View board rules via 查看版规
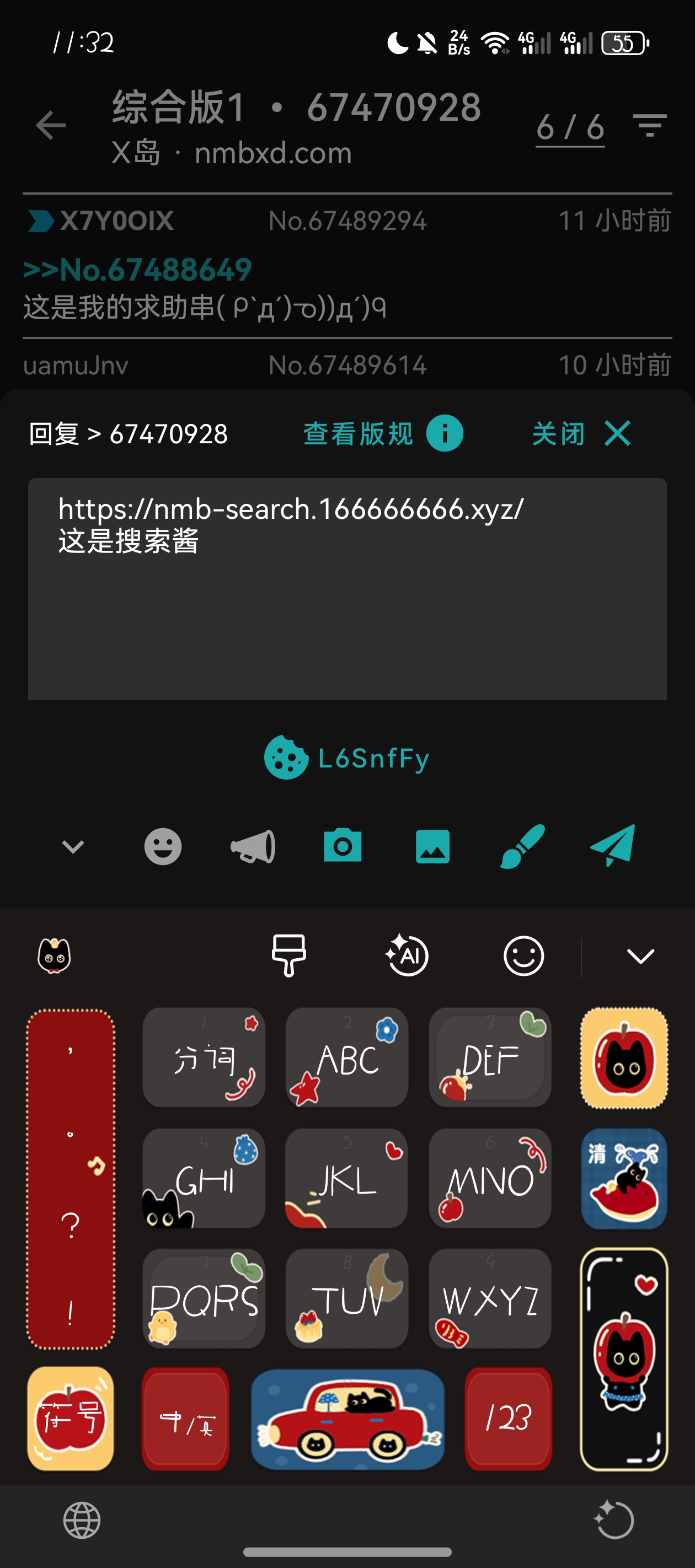 point(382,434)
